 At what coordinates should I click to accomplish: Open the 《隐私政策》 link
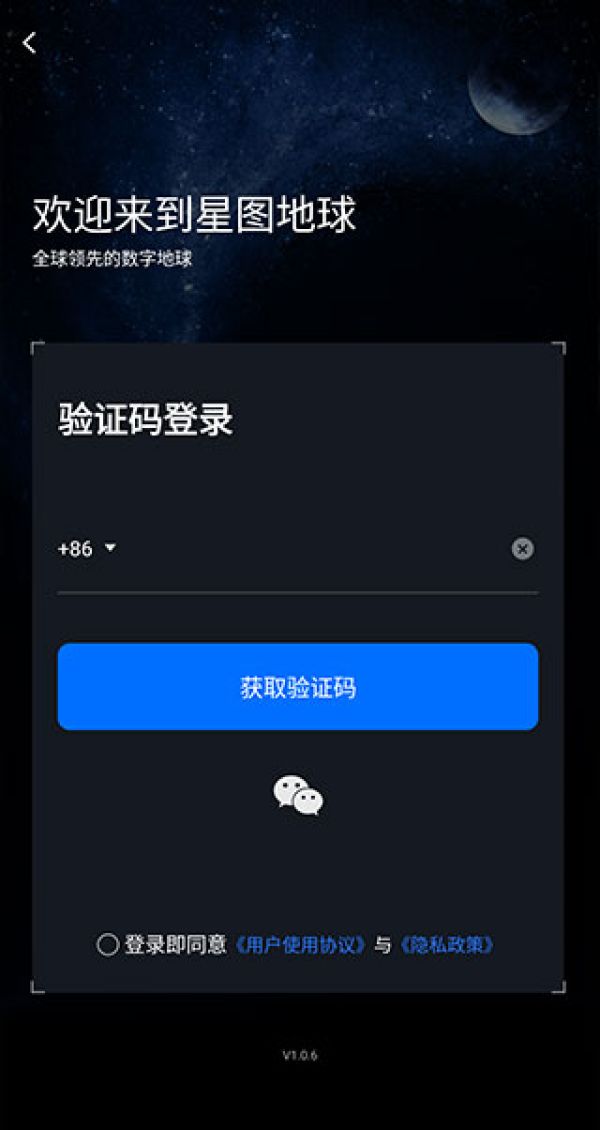[x=446, y=945]
